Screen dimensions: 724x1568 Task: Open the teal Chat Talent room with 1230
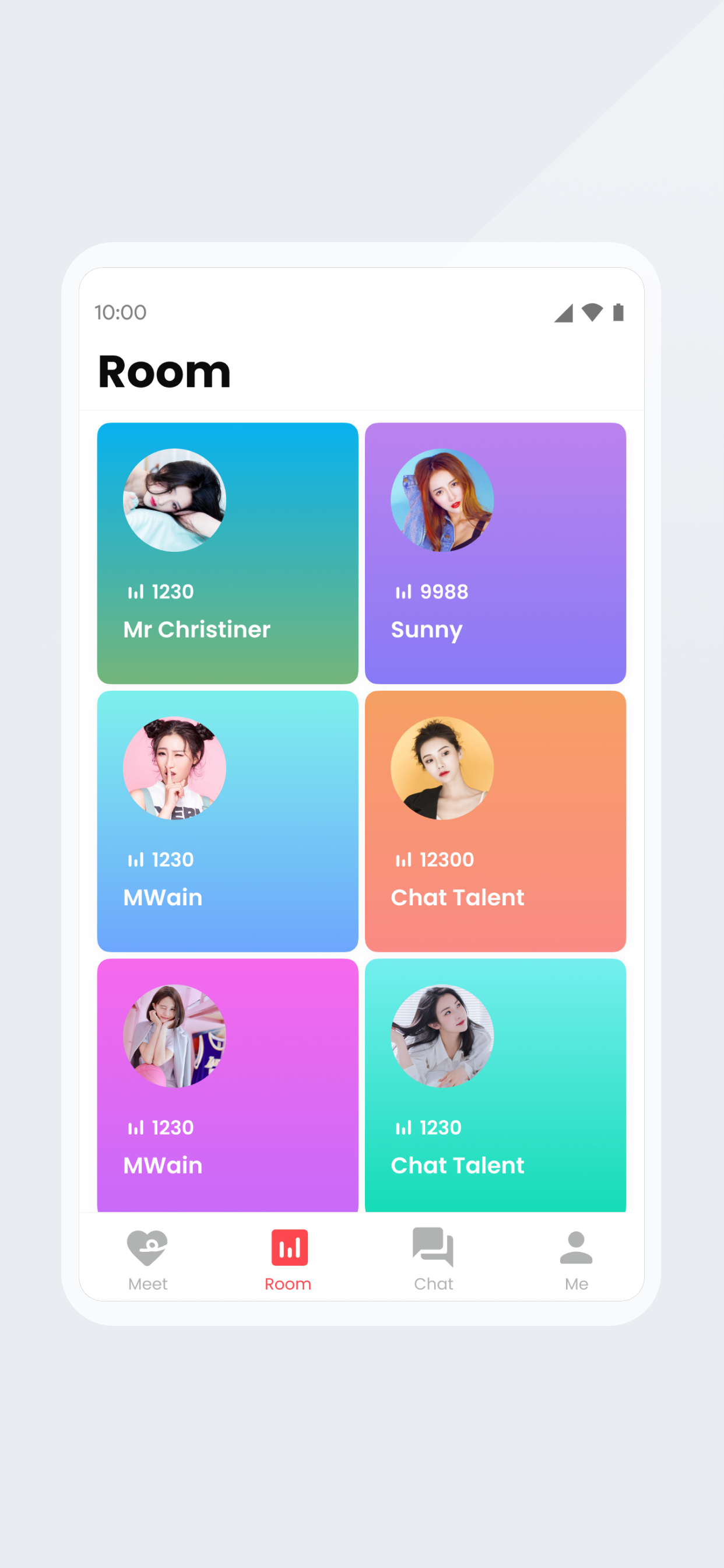point(495,1084)
